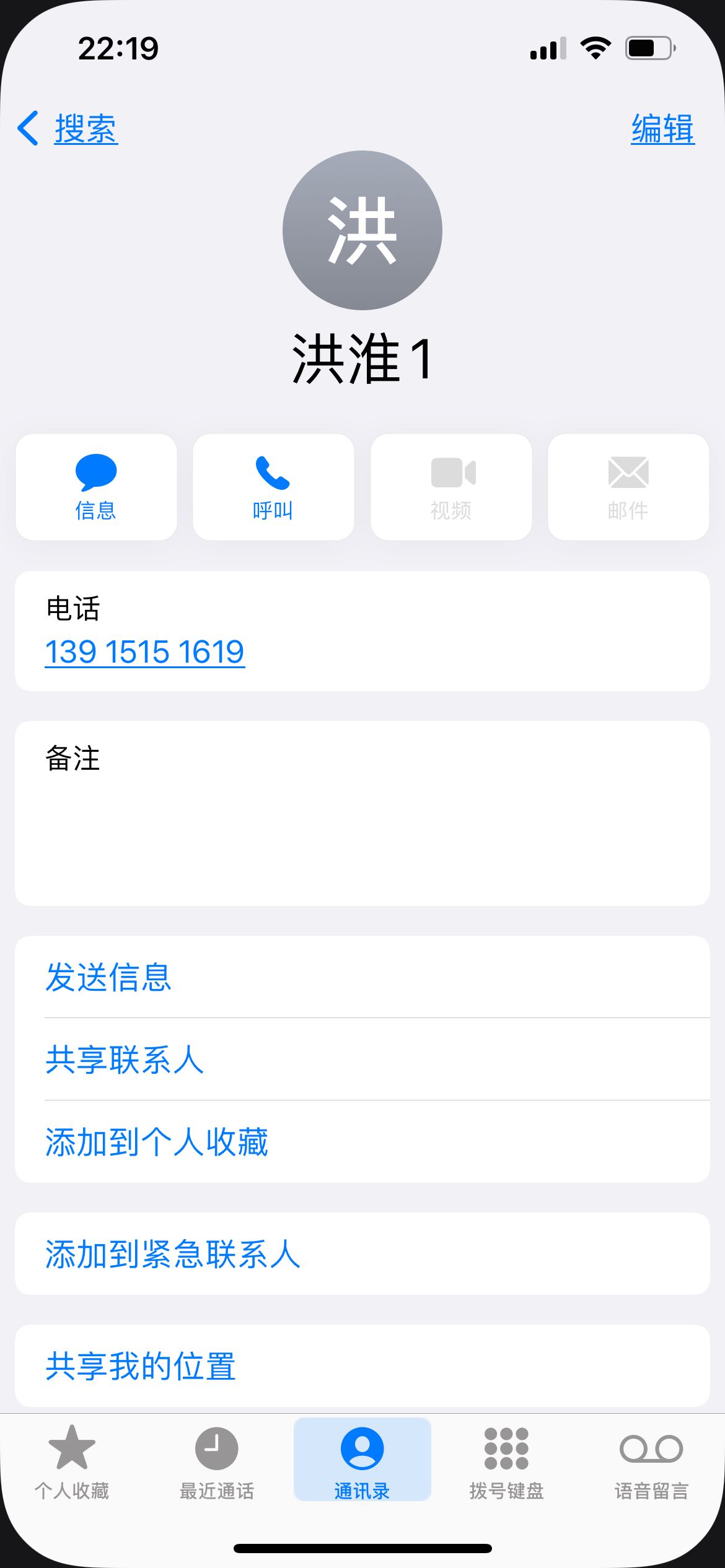Go back to 搜索
Viewport: 725px width, 1568px height.
point(68,129)
